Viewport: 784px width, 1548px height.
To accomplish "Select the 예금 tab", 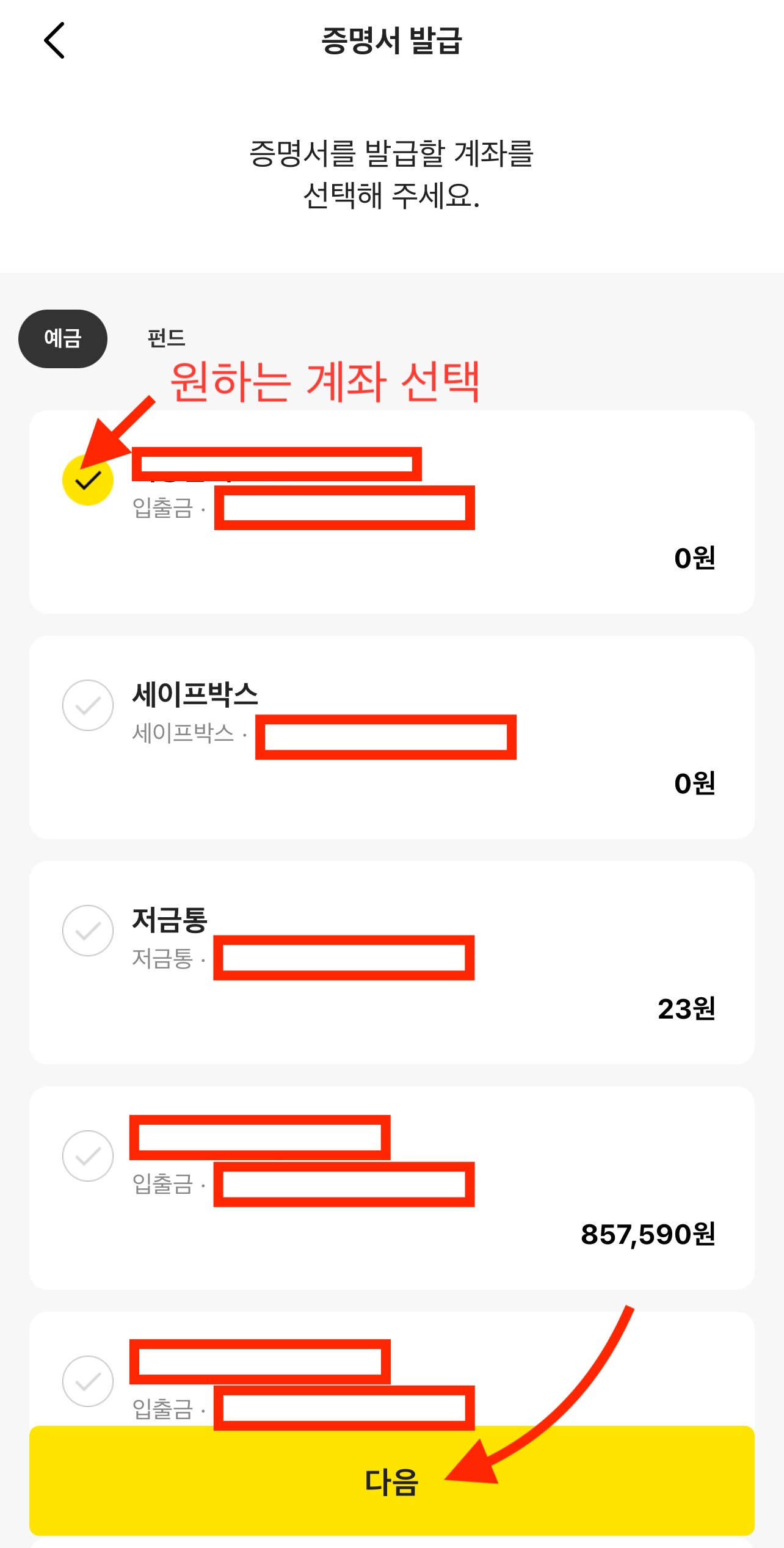I will click(63, 338).
